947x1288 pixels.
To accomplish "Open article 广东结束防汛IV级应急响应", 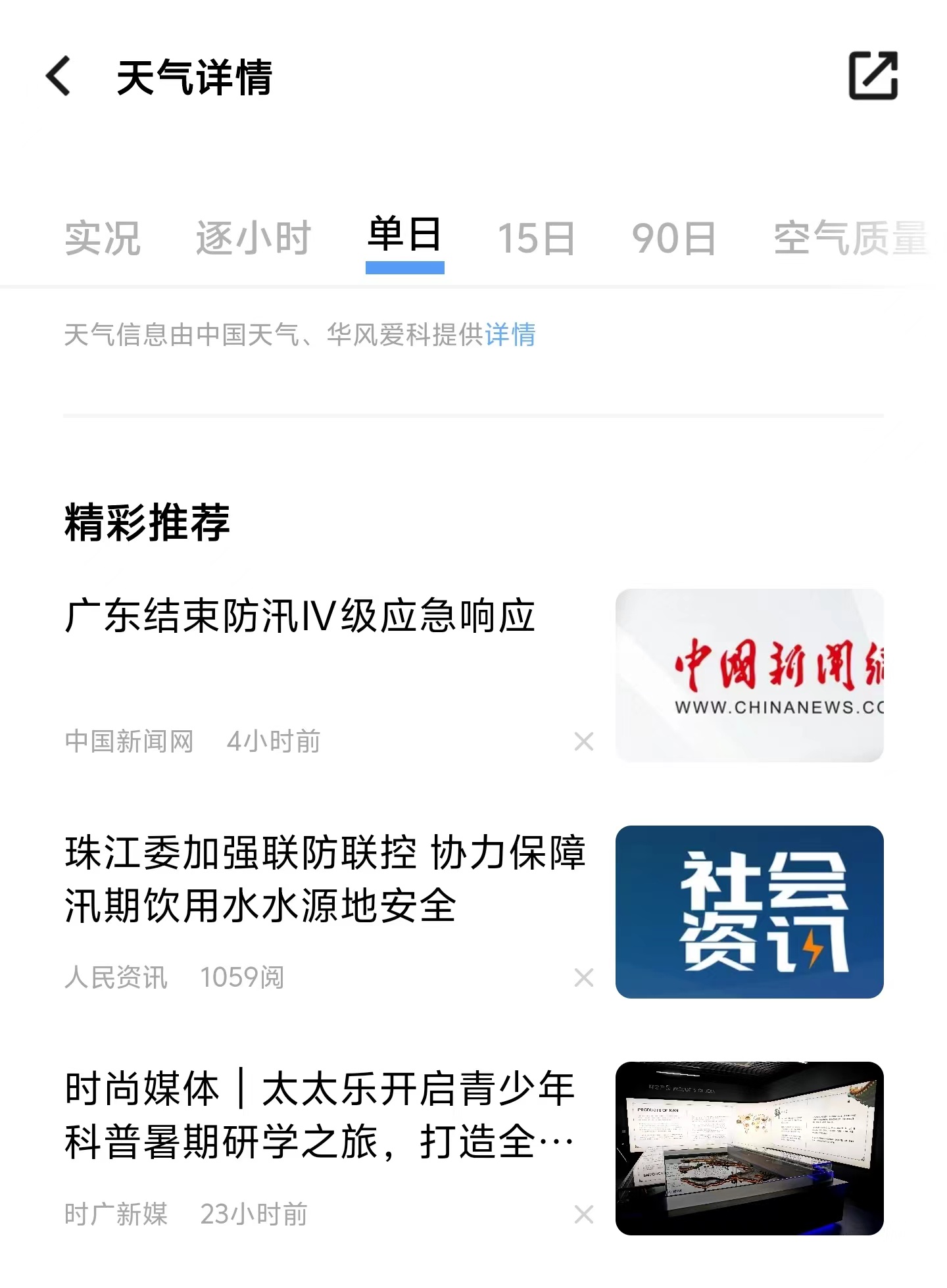I will [300, 616].
